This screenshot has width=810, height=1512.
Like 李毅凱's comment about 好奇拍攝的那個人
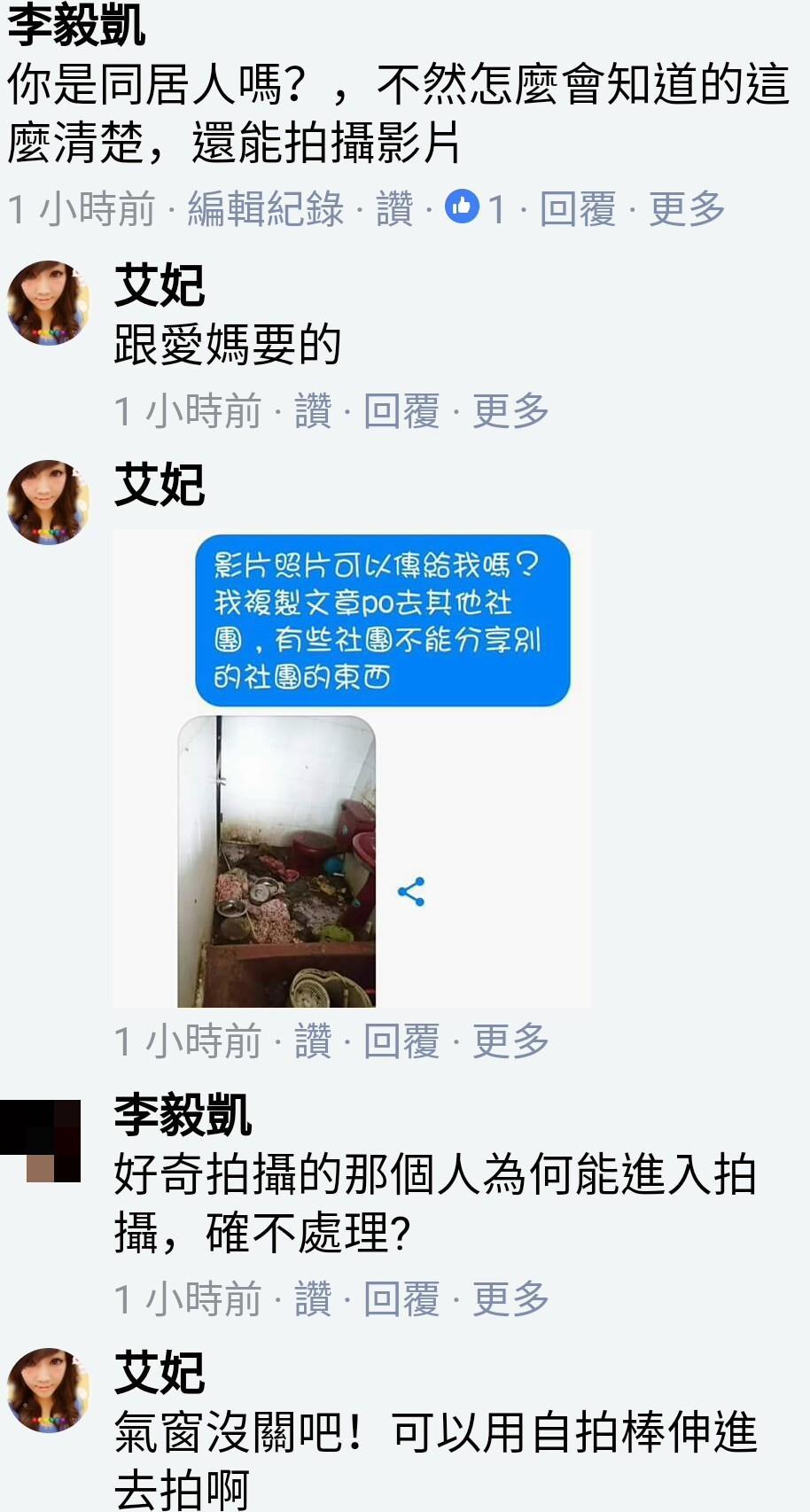click(313, 1299)
